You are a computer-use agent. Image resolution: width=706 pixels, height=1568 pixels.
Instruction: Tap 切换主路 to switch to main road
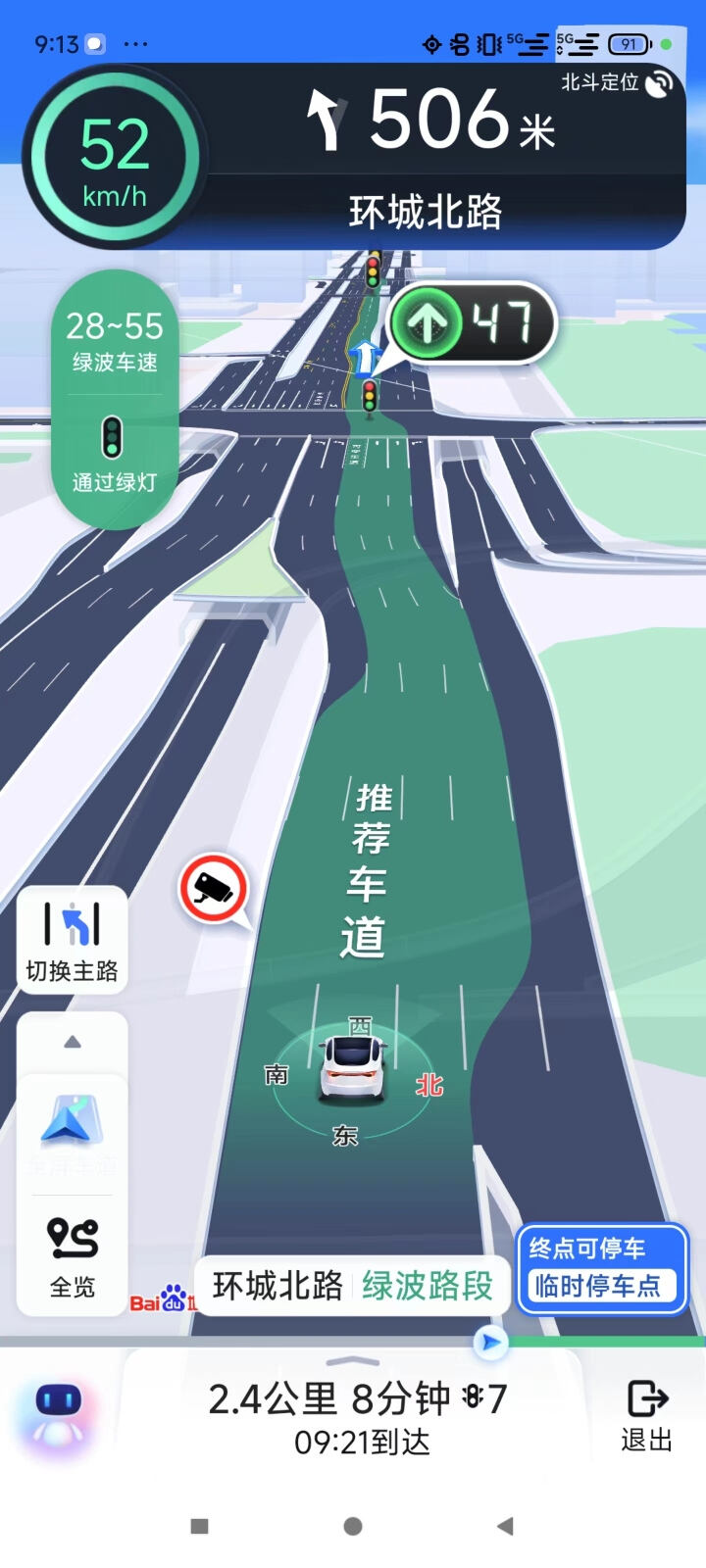pyautogui.click(x=72, y=940)
